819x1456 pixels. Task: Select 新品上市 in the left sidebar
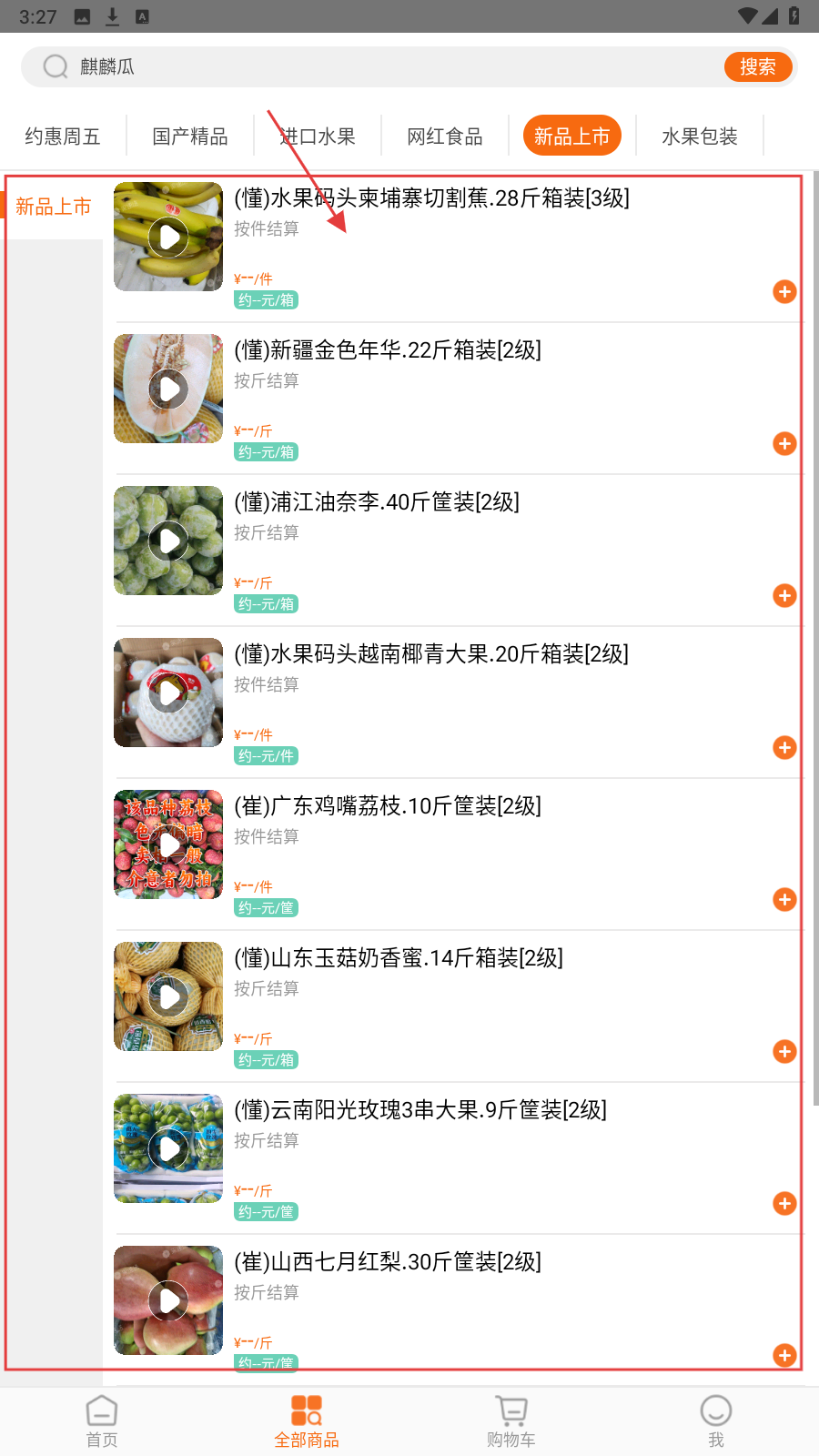click(x=54, y=207)
